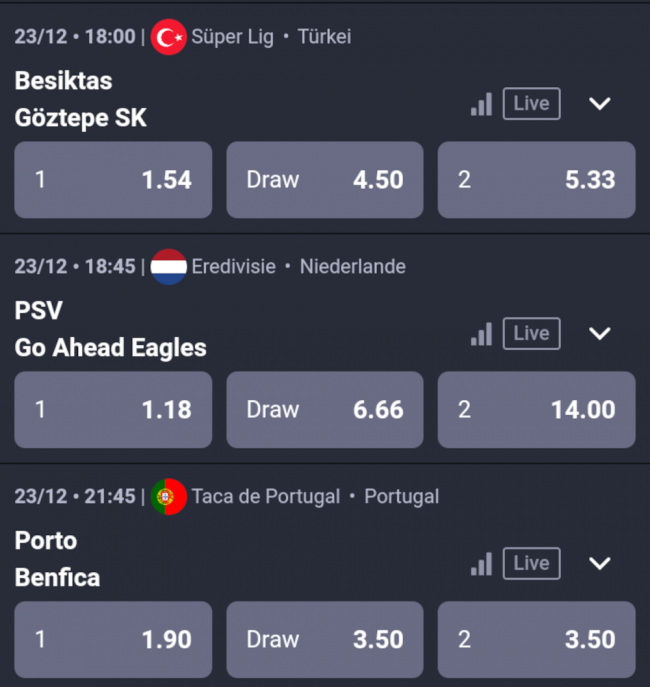Expand more markets for Porto vs Benfica
This screenshot has height=687, width=650.
coord(599,564)
